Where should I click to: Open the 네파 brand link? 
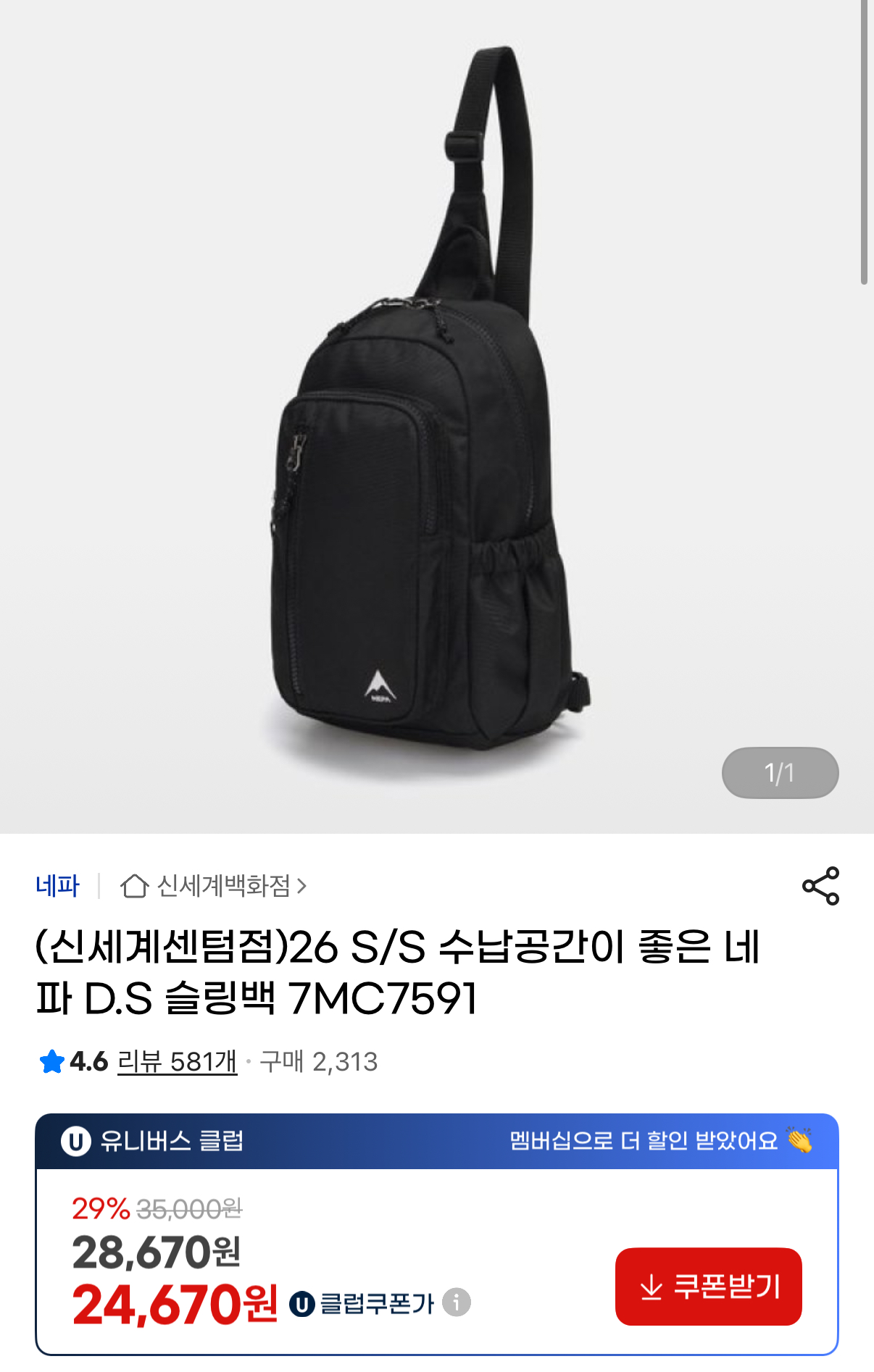coord(57,885)
